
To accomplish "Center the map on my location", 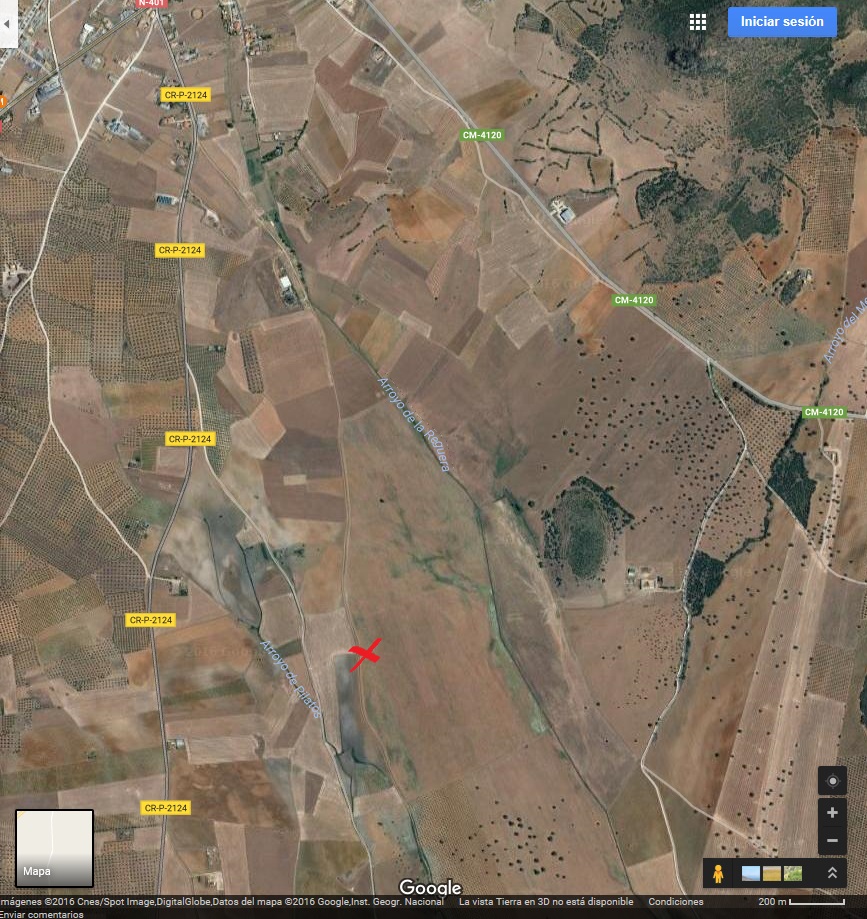I will point(832,781).
